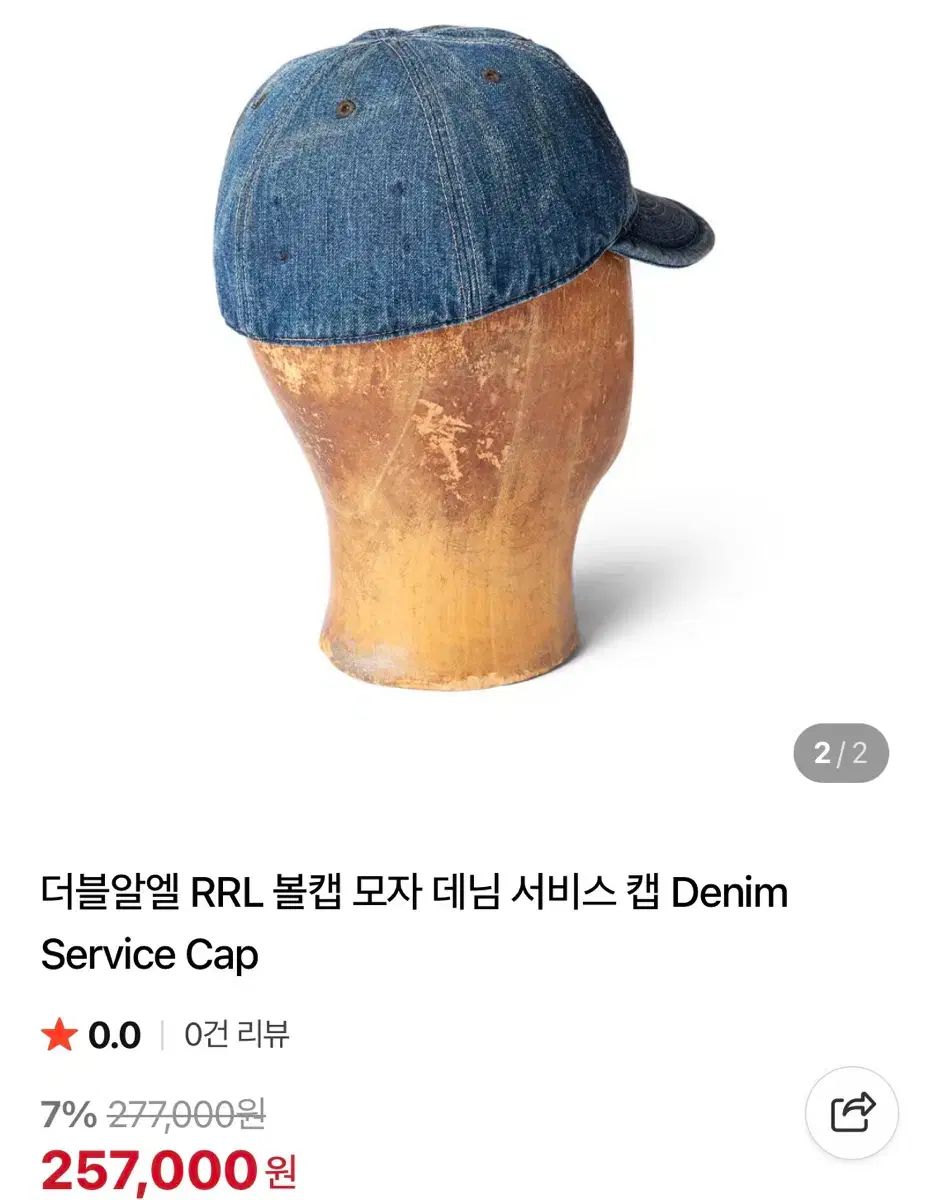View the 0건 리뷰 reviews
This screenshot has width=929, height=1200.
pos(237,1035)
